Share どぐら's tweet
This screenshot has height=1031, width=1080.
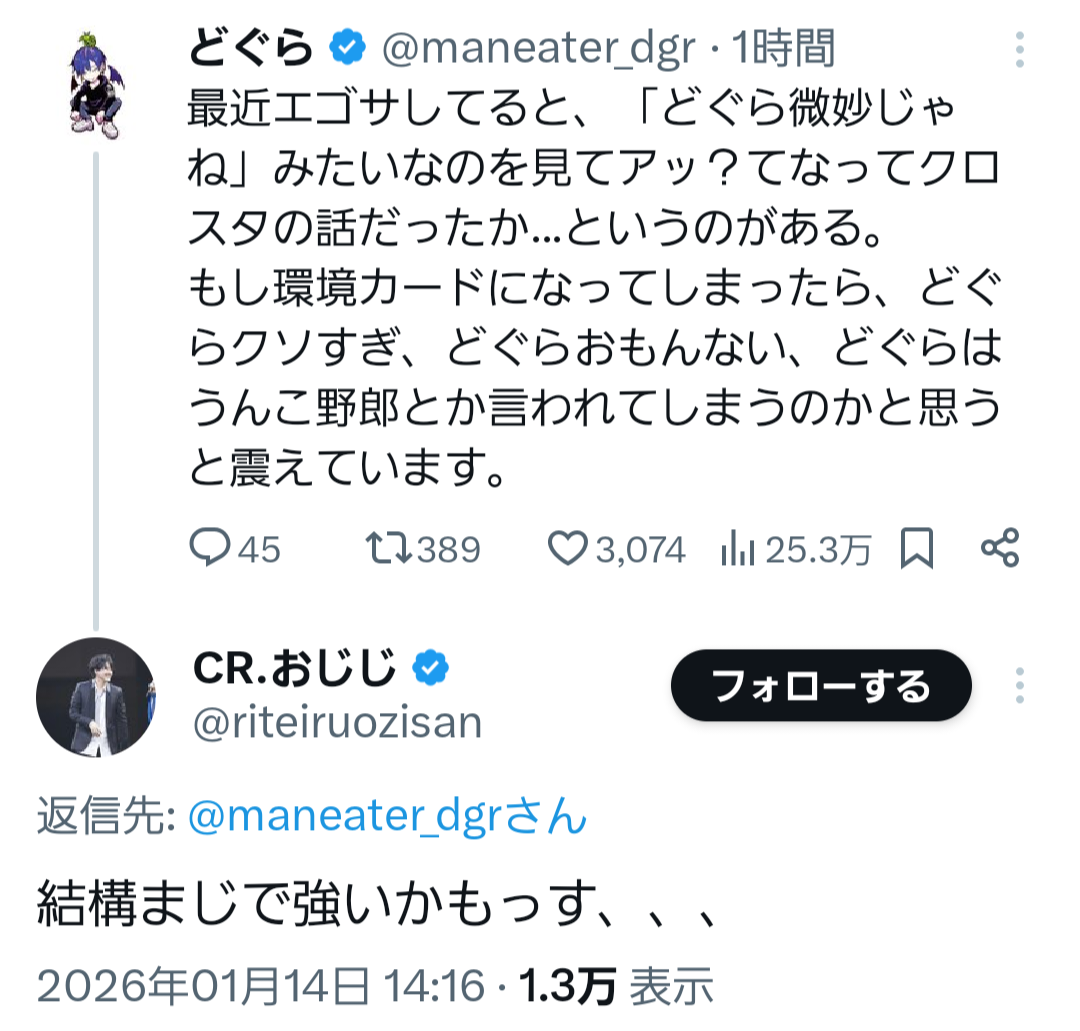click(x=999, y=548)
